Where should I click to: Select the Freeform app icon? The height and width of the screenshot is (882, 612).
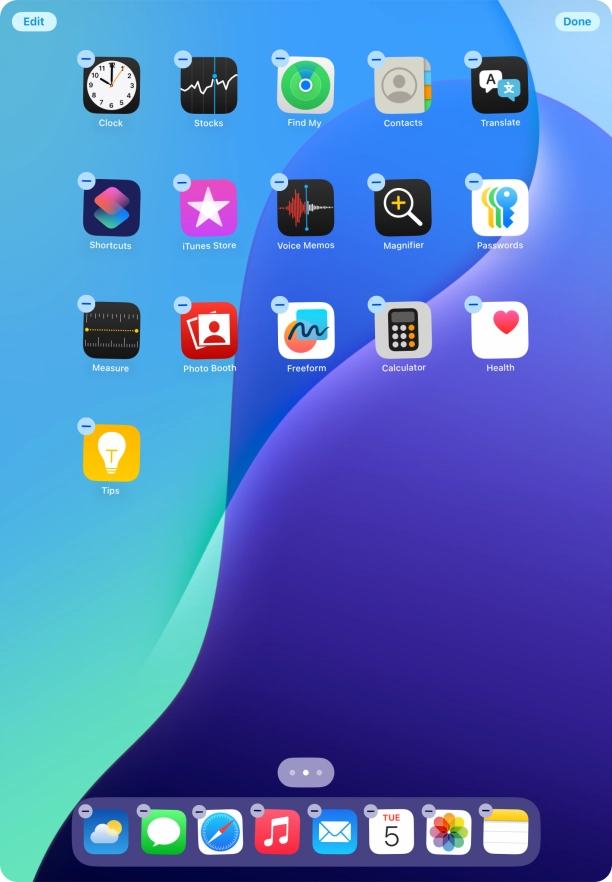click(x=305, y=331)
